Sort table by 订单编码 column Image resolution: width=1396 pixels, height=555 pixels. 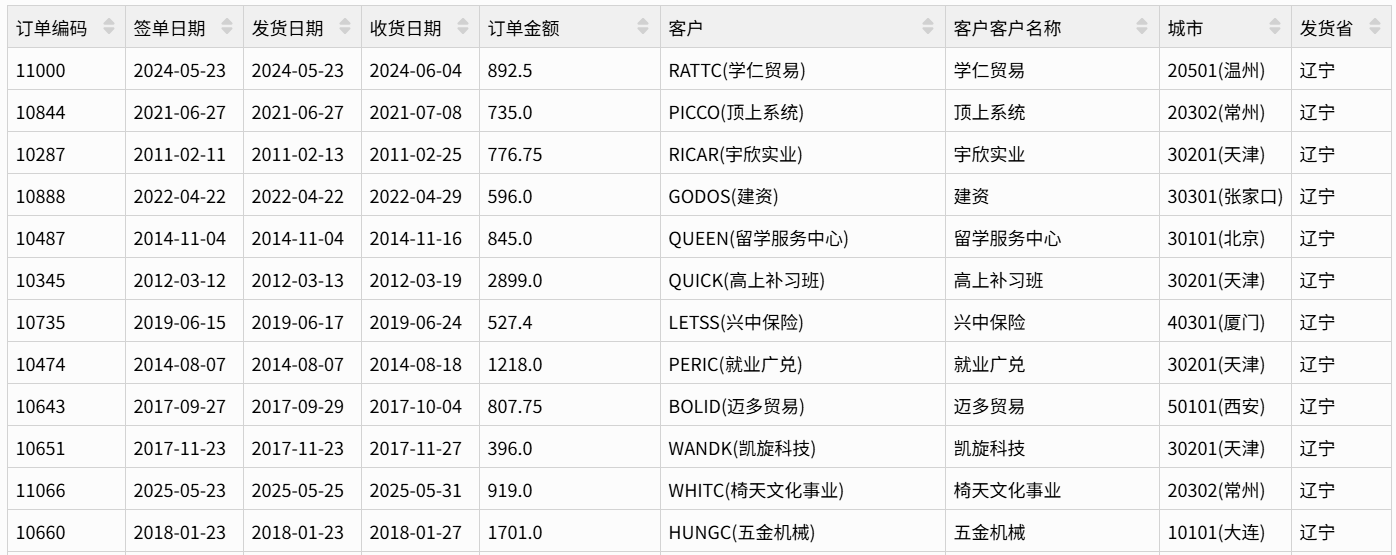(109, 28)
